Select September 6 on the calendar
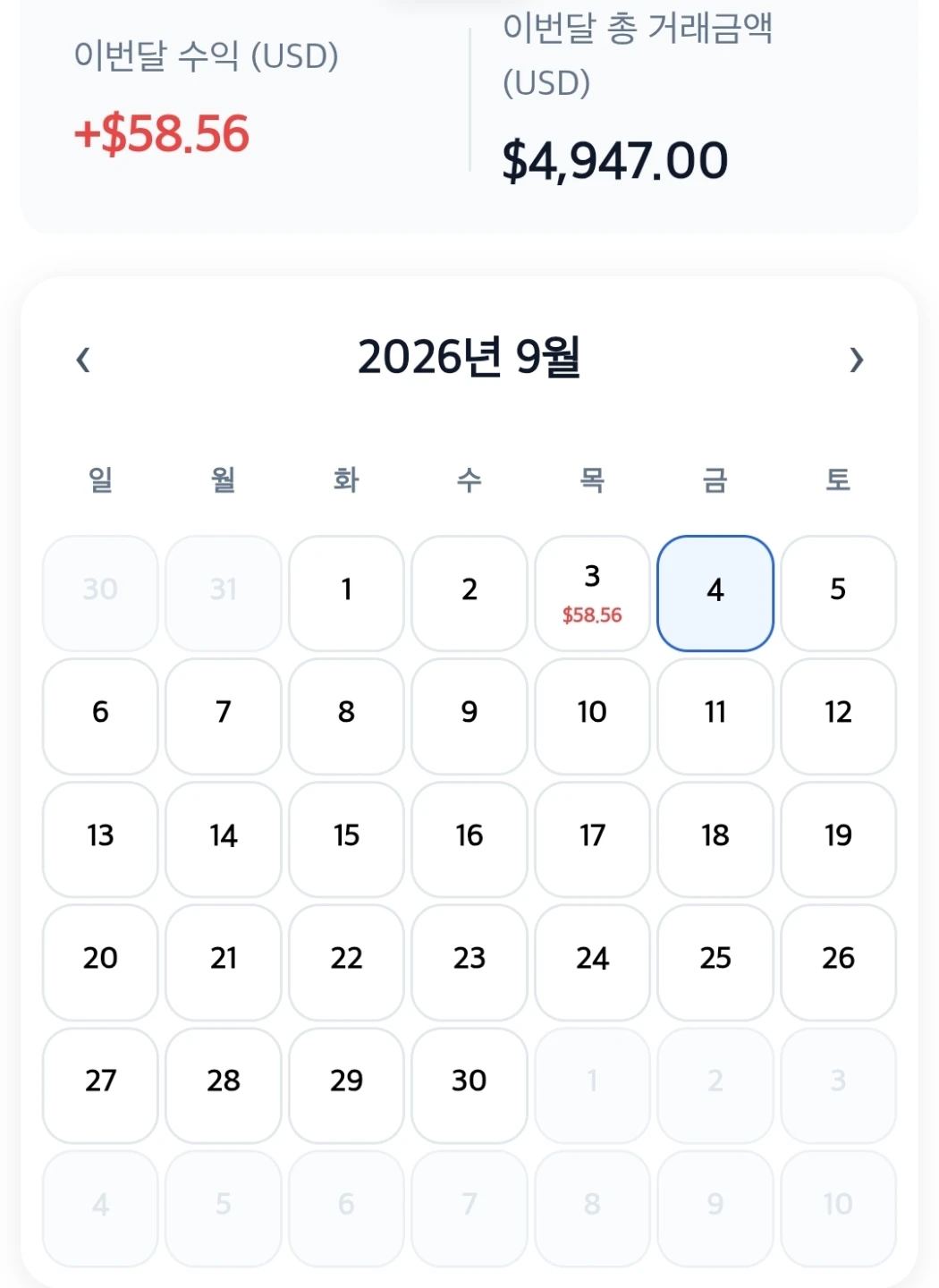The image size is (939, 1288). click(100, 716)
